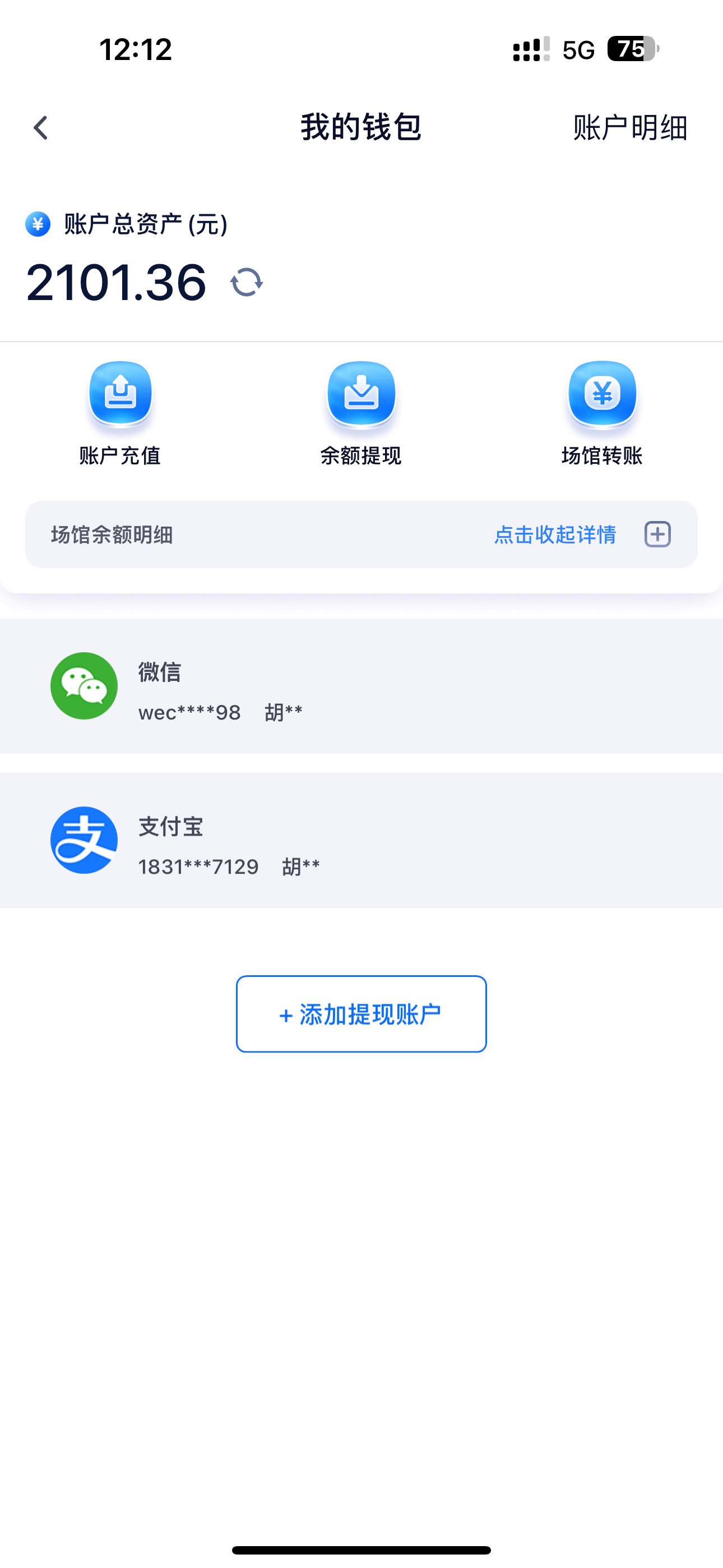Viewport: 723px width, 1568px height.
Task: Select 余额提现 to withdraw balance
Action: click(361, 413)
